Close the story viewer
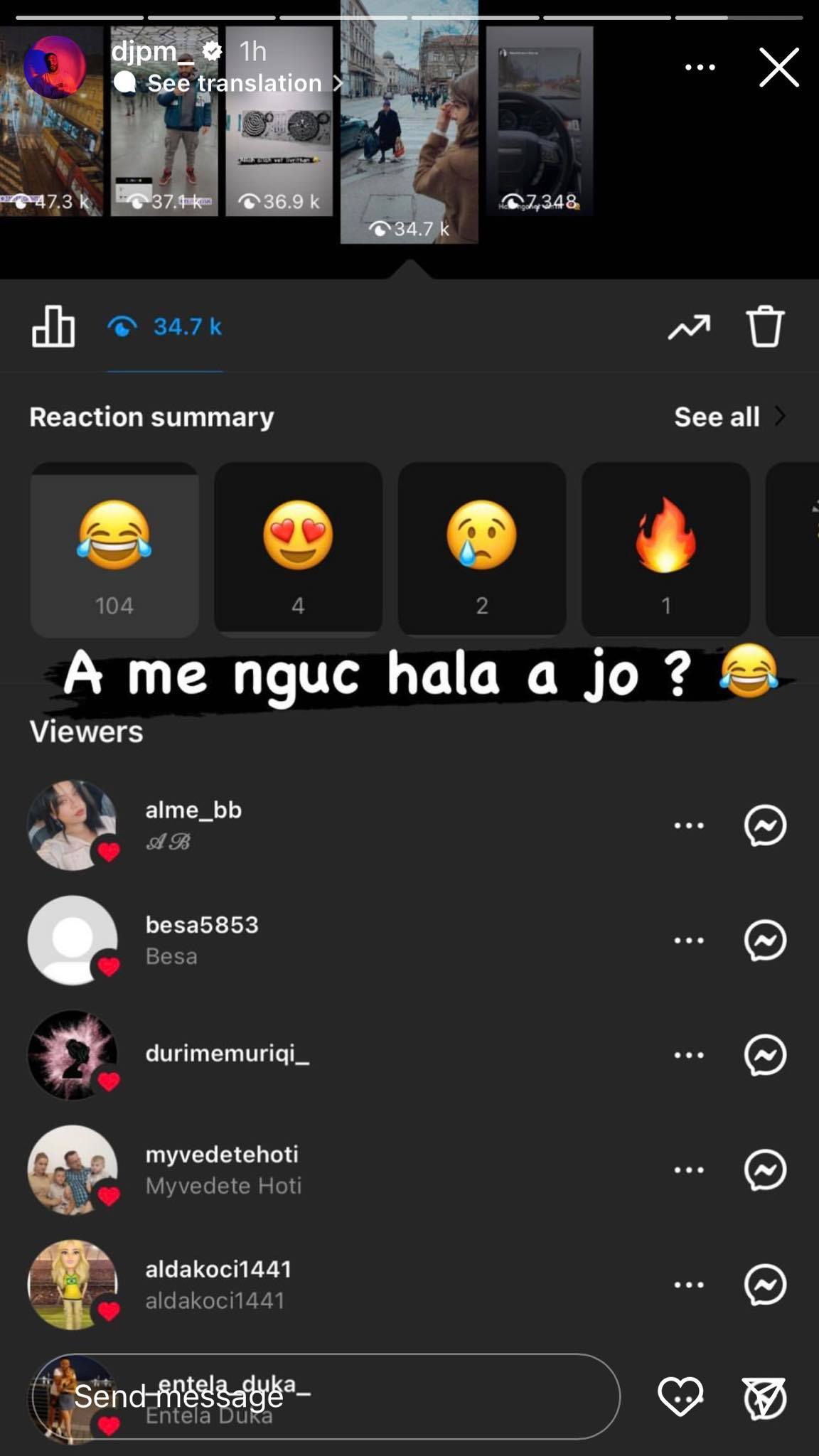 (x=779, y=68)
